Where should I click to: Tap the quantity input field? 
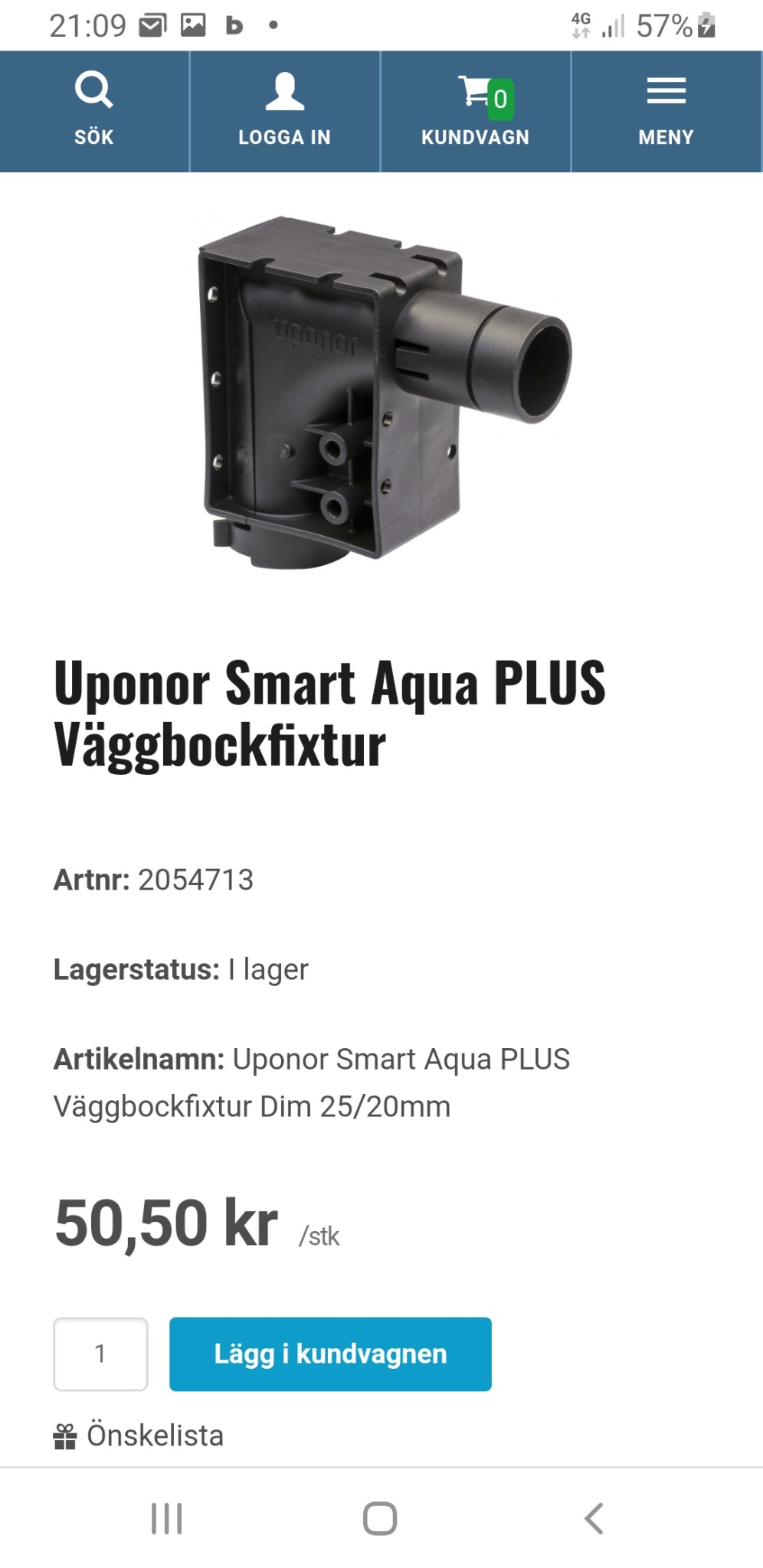pos(100,1353)
